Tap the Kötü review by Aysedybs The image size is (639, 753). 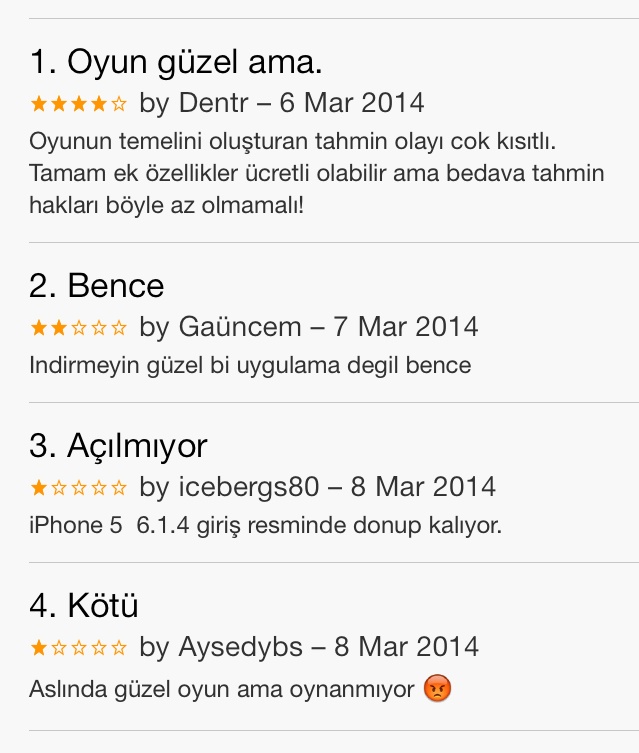pos(84,606)
